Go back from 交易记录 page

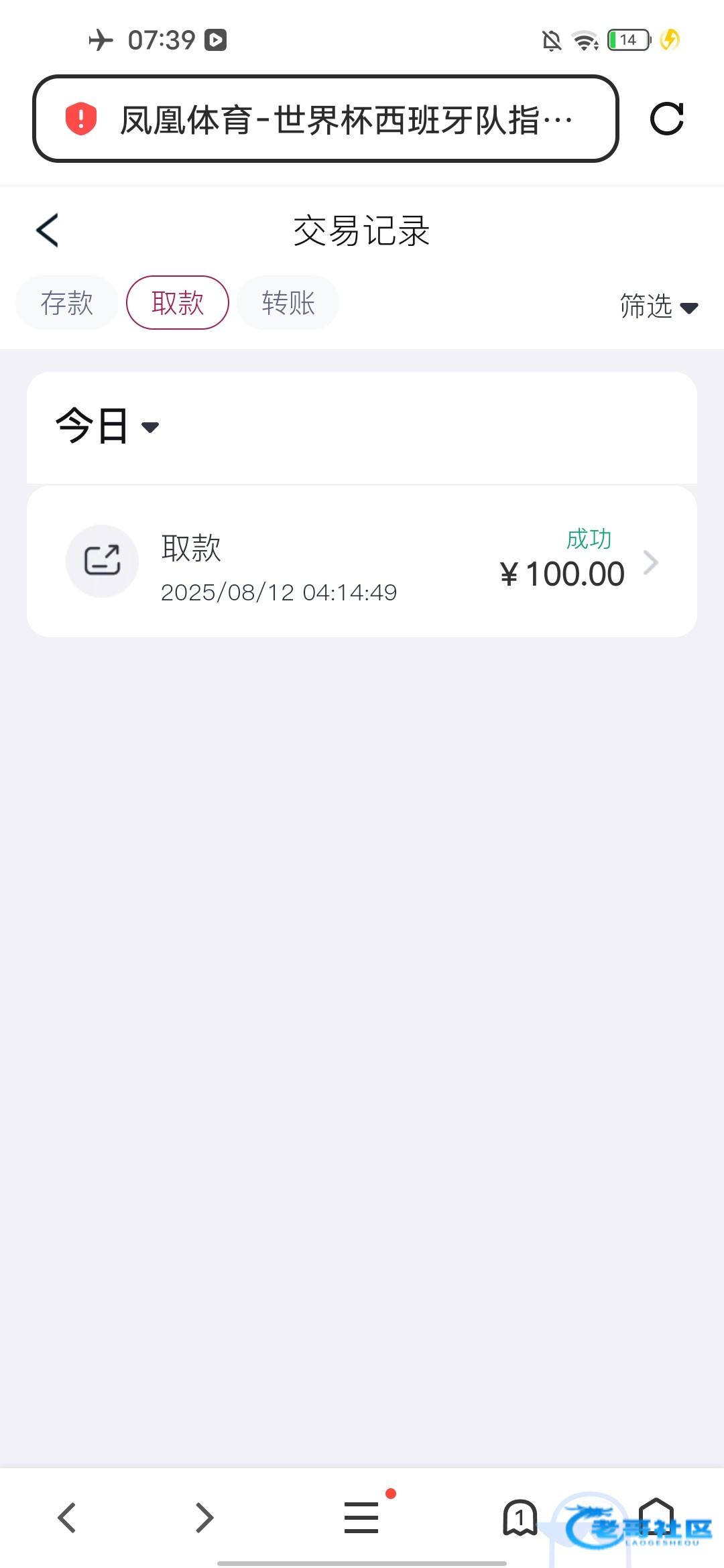[48, 231]
